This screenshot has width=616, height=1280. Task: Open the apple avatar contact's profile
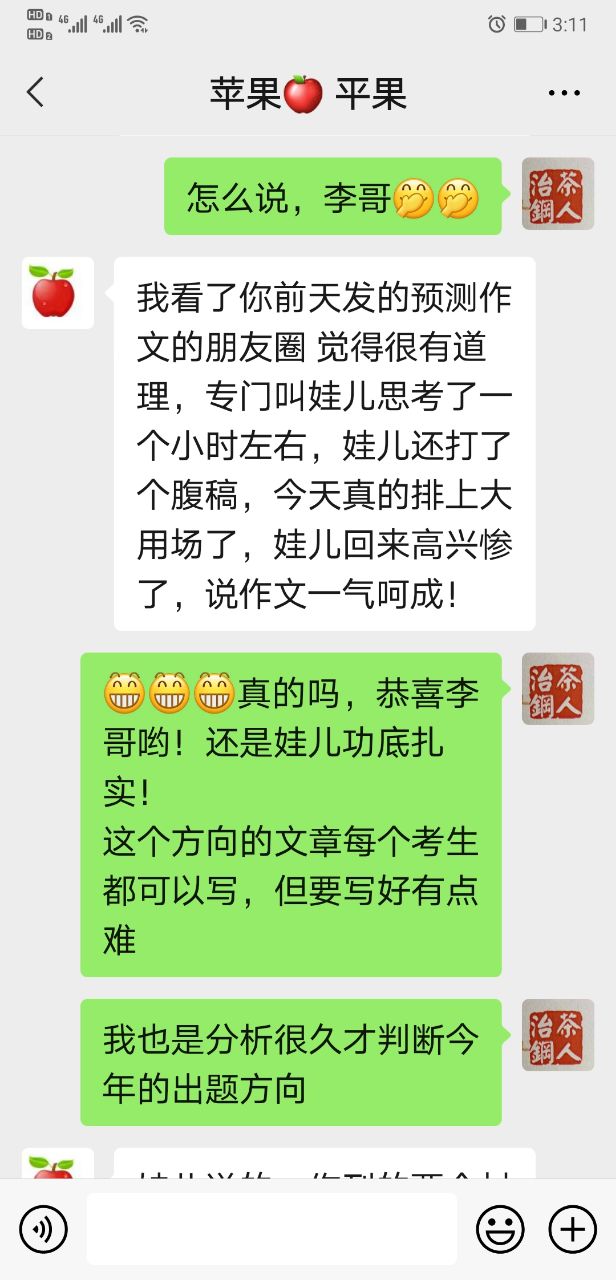(57, 293)
